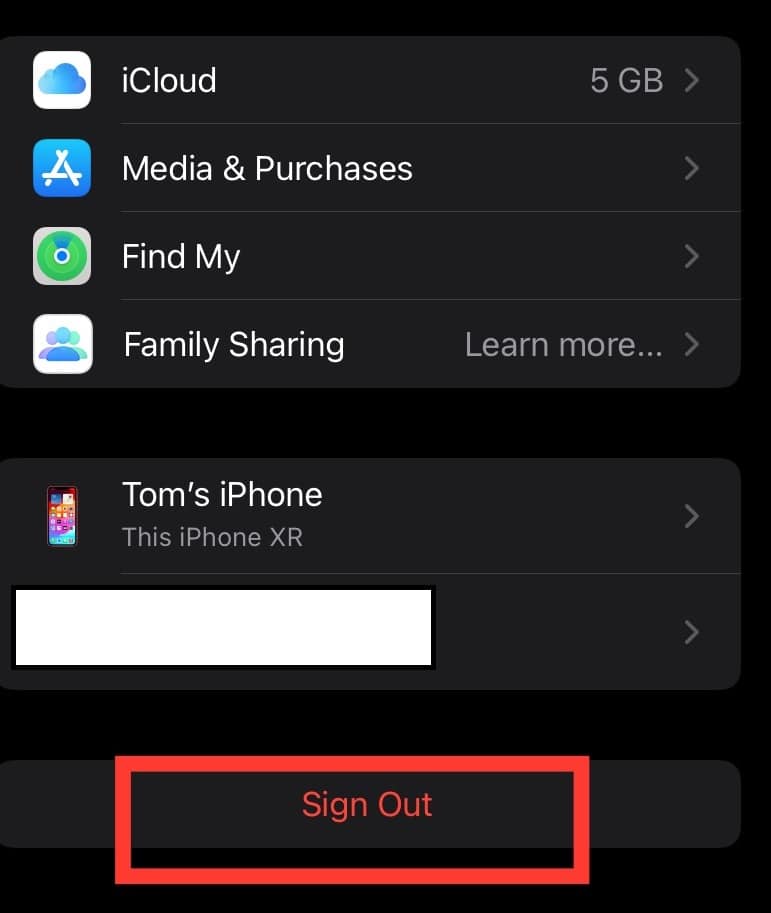Open Find My settings
771x913 pixels.
tap(370, 256)
